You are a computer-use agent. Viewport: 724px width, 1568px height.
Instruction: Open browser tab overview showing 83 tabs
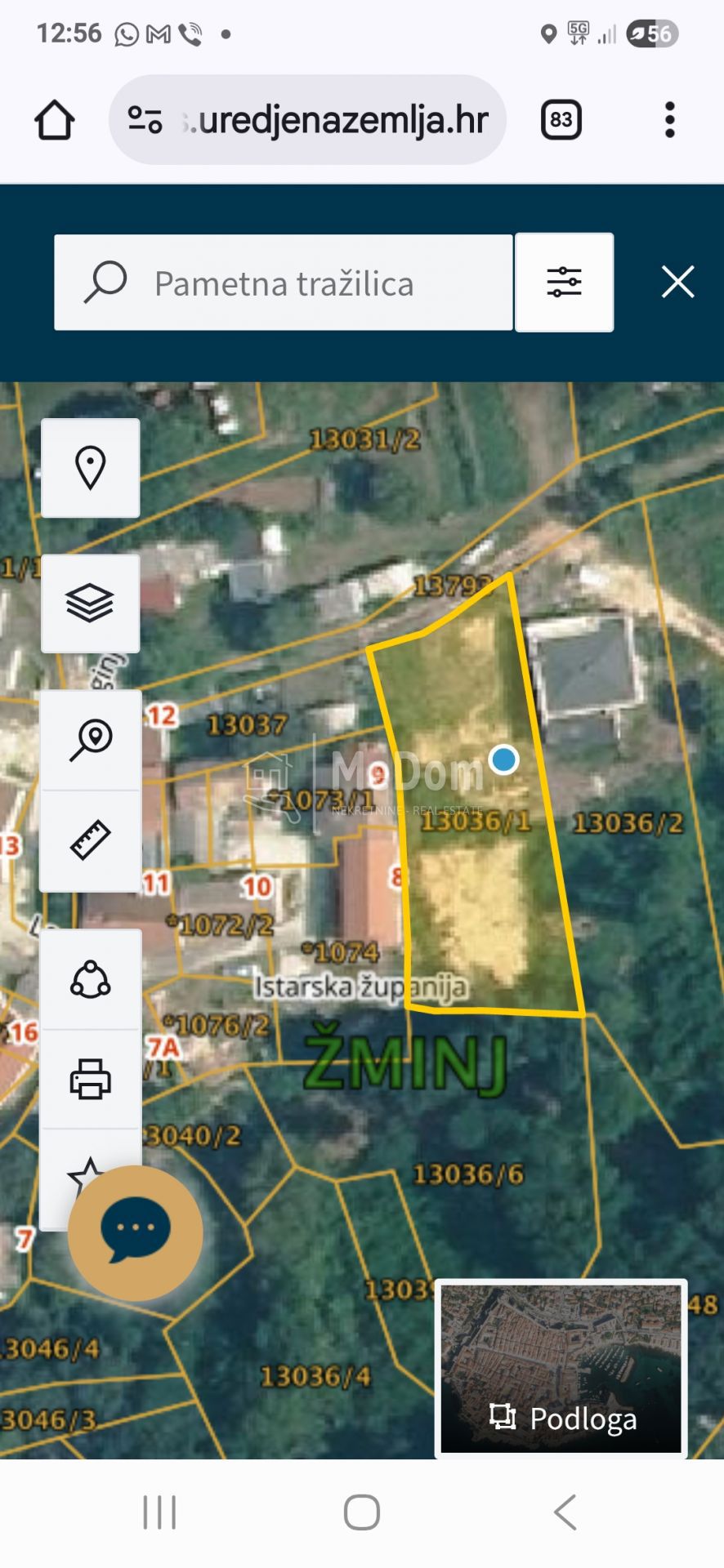[x=561, y=119]
